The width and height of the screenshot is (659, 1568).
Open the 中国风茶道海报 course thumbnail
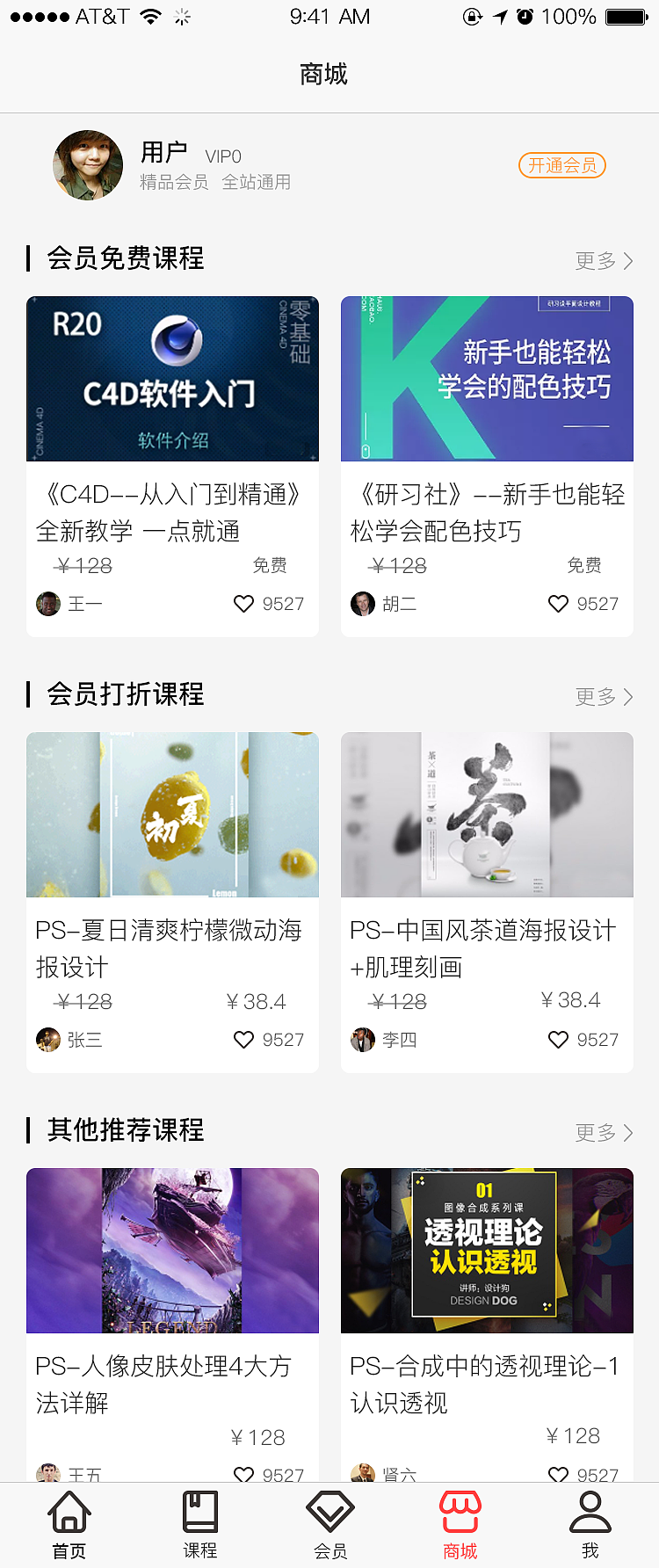pyautogui.click(x=487, y=815)
